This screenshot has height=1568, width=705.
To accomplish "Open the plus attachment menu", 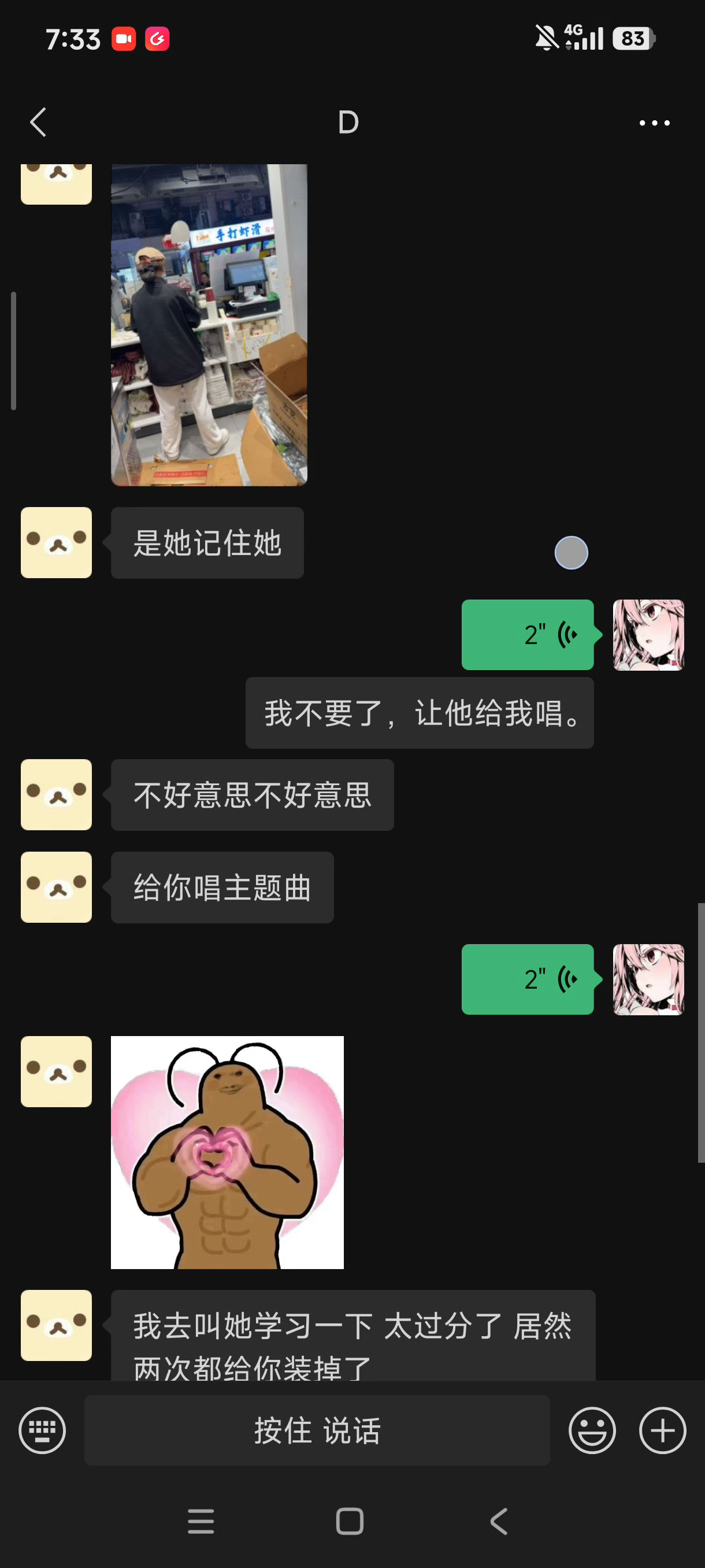I will pyautogui.click(x=662, y=1430).
